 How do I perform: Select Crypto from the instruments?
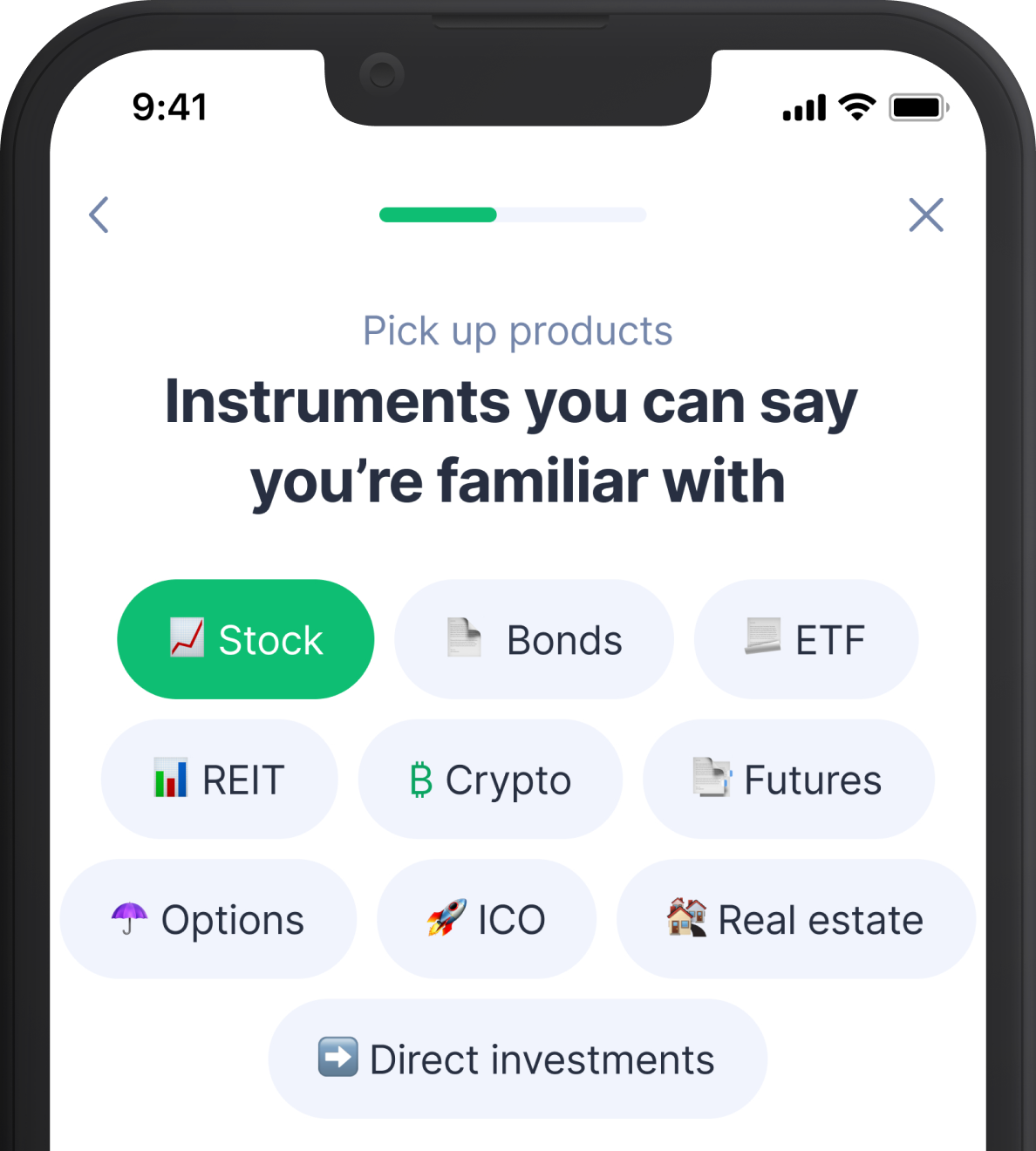[x=490, y=780]
